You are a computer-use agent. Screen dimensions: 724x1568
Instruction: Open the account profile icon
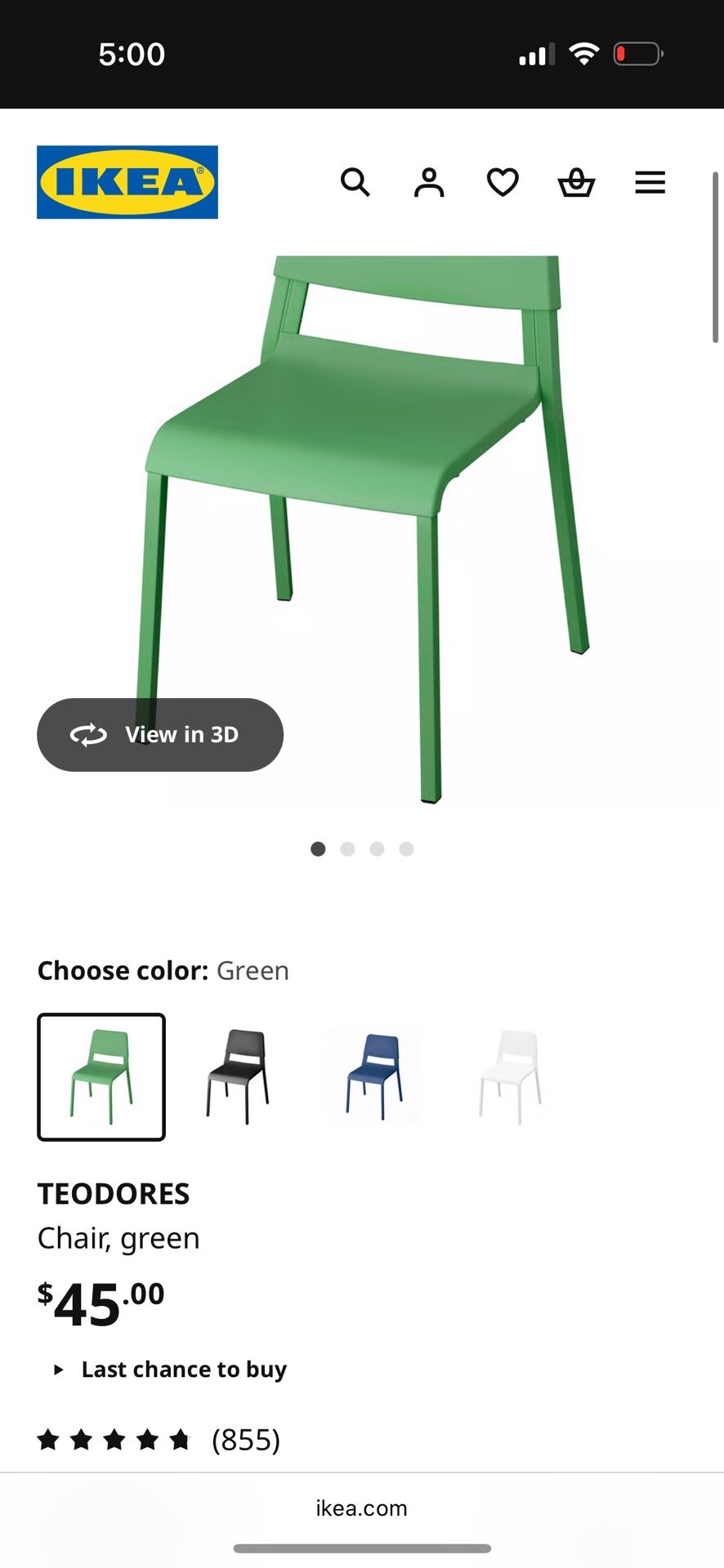point(429,182)
